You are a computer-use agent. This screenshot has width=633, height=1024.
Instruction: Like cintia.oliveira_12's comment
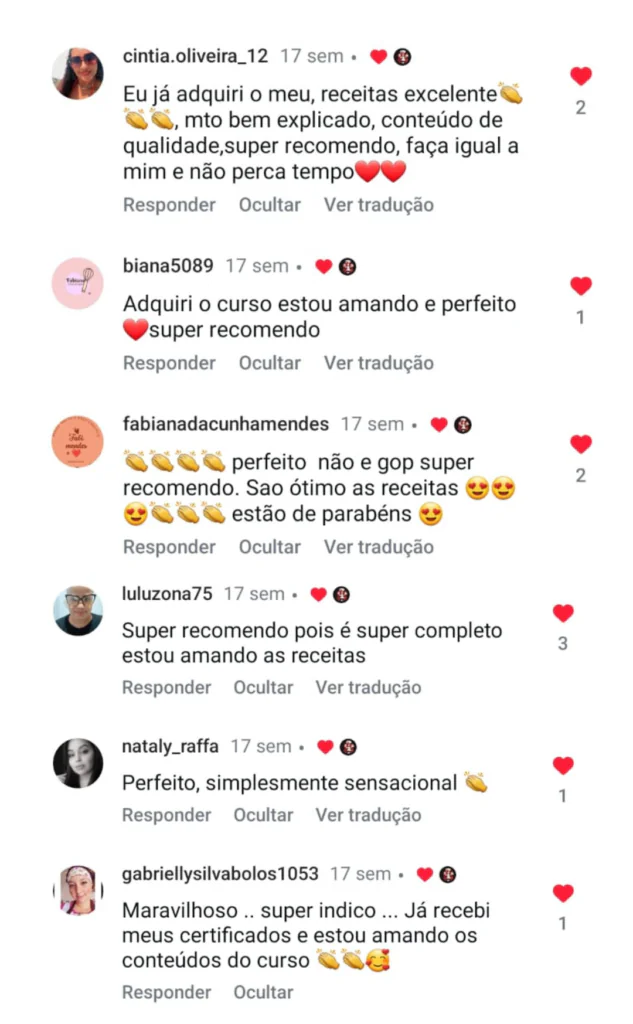[x=581, y=76]
